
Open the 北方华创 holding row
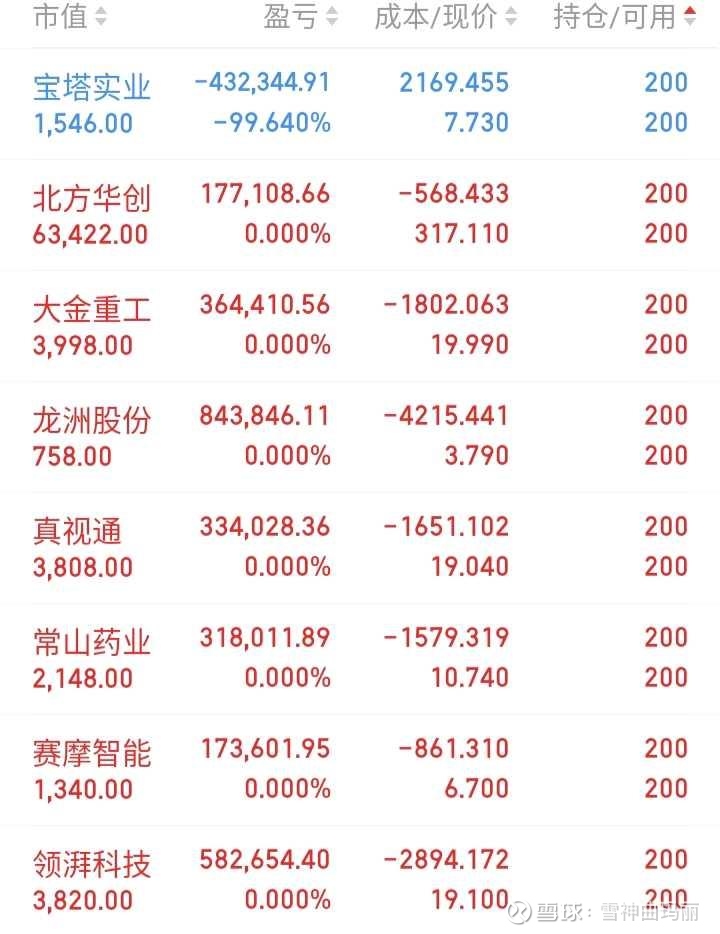point(360,215)
